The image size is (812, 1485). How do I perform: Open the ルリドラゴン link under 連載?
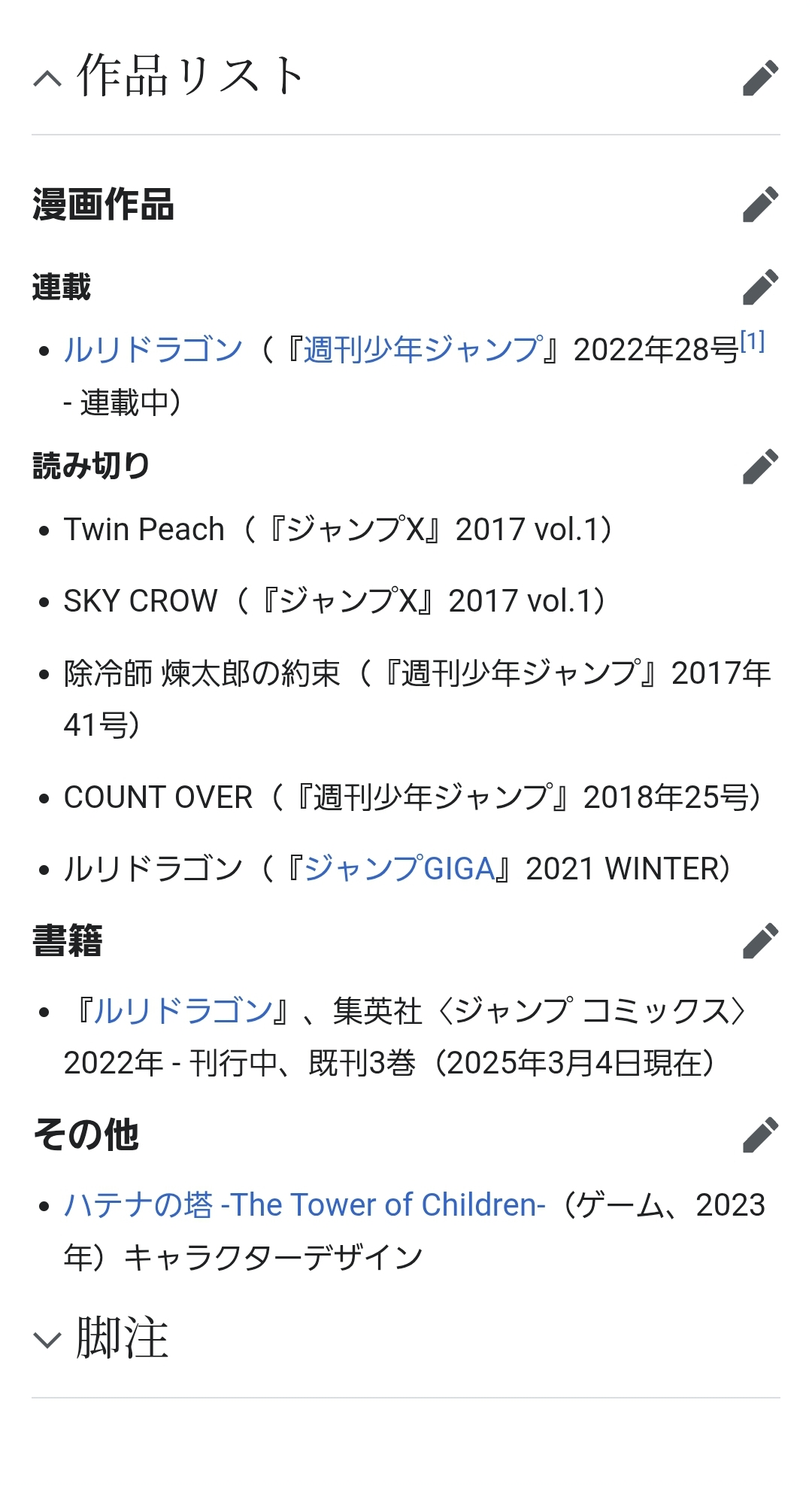pos(153,349)
